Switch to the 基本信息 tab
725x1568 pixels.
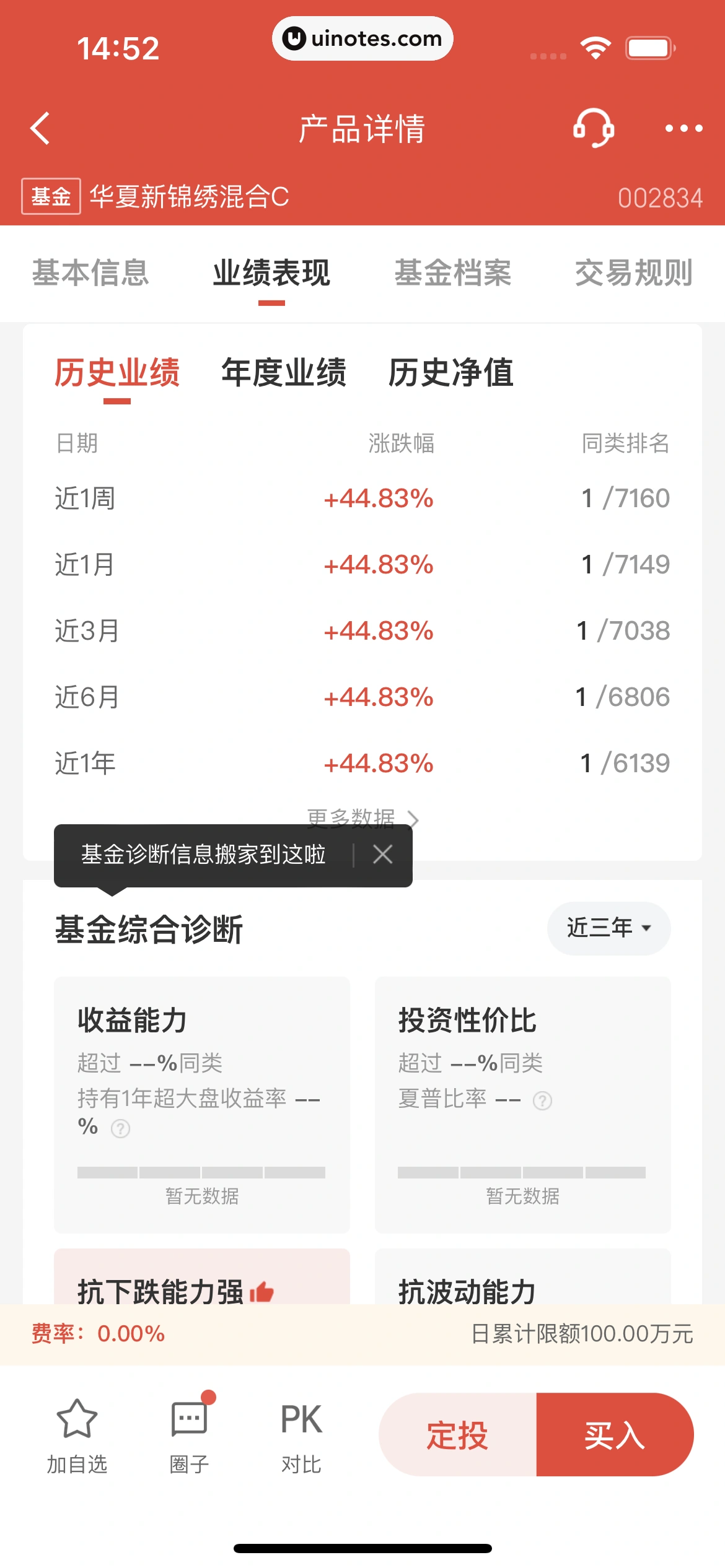(90, 273)
